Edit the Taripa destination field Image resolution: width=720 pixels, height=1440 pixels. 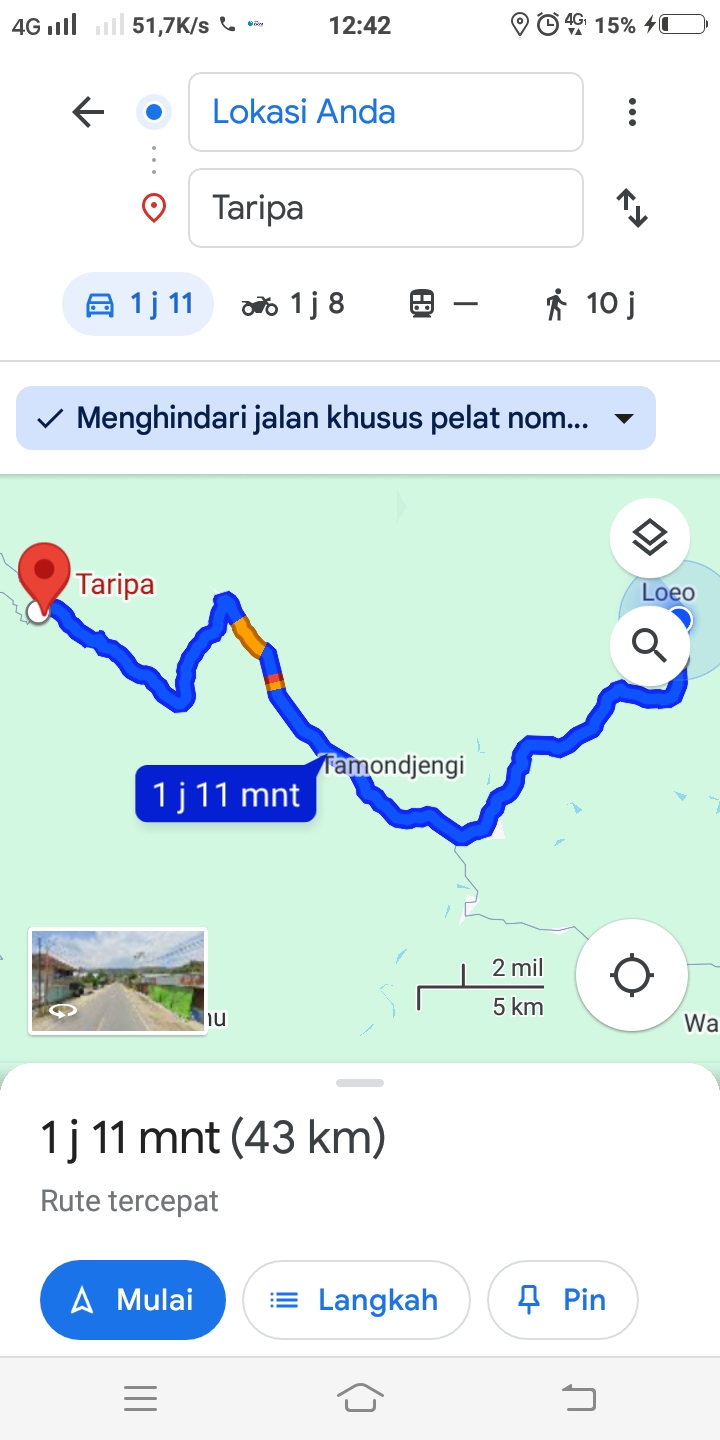386,208
